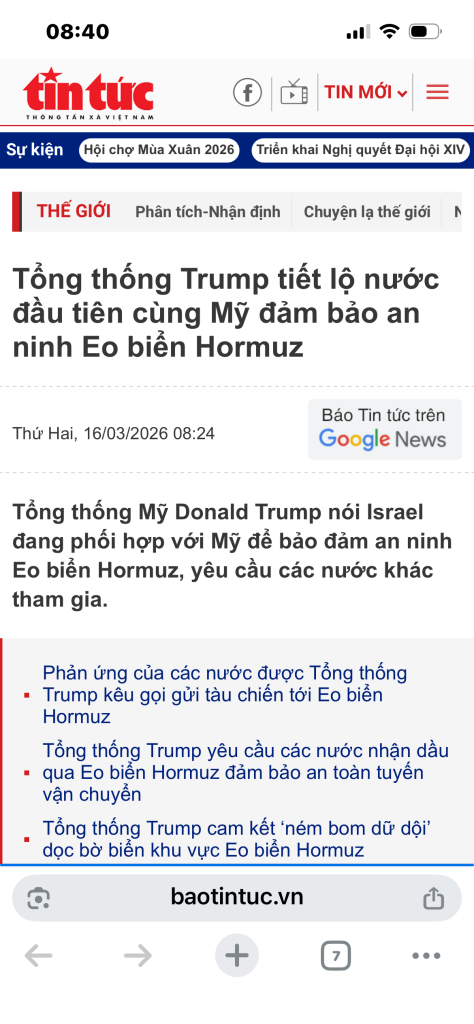Screen dimensions: 474x1024
Task: Switch to Chuyện lạ thế giới tab
Action: (367, 212)
